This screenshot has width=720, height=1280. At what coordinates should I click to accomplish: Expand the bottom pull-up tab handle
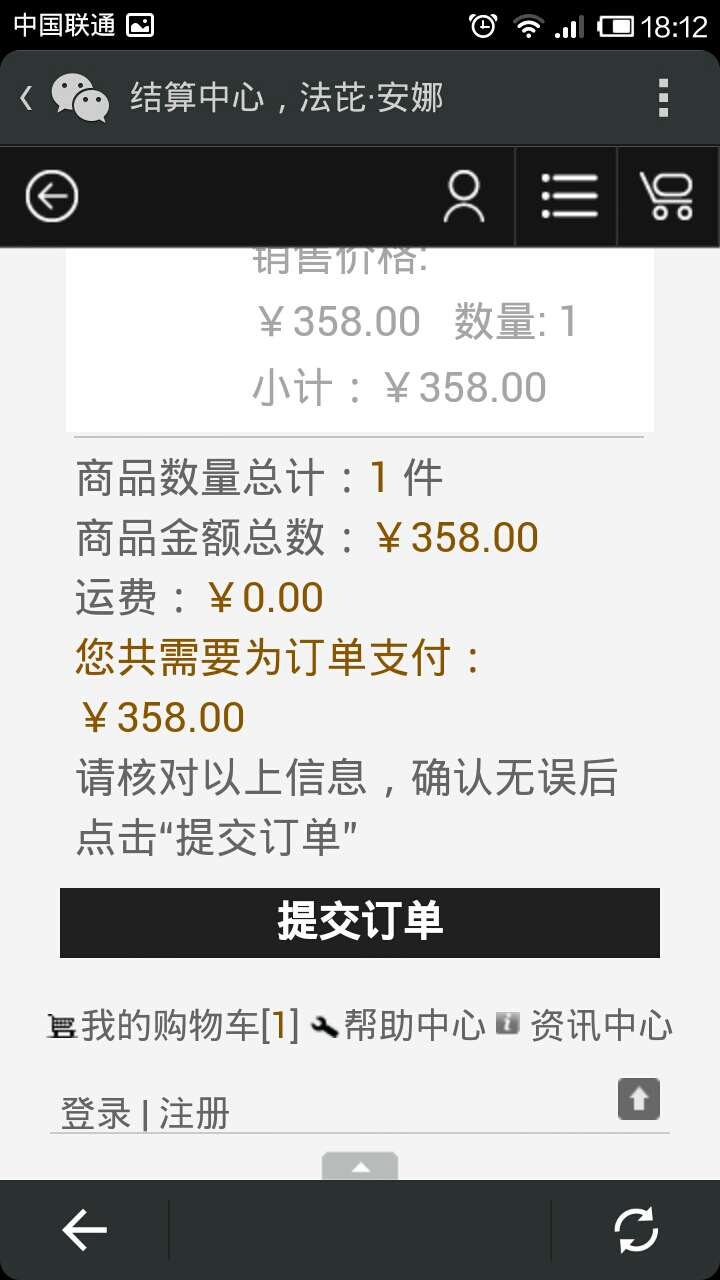point(360,1167)
